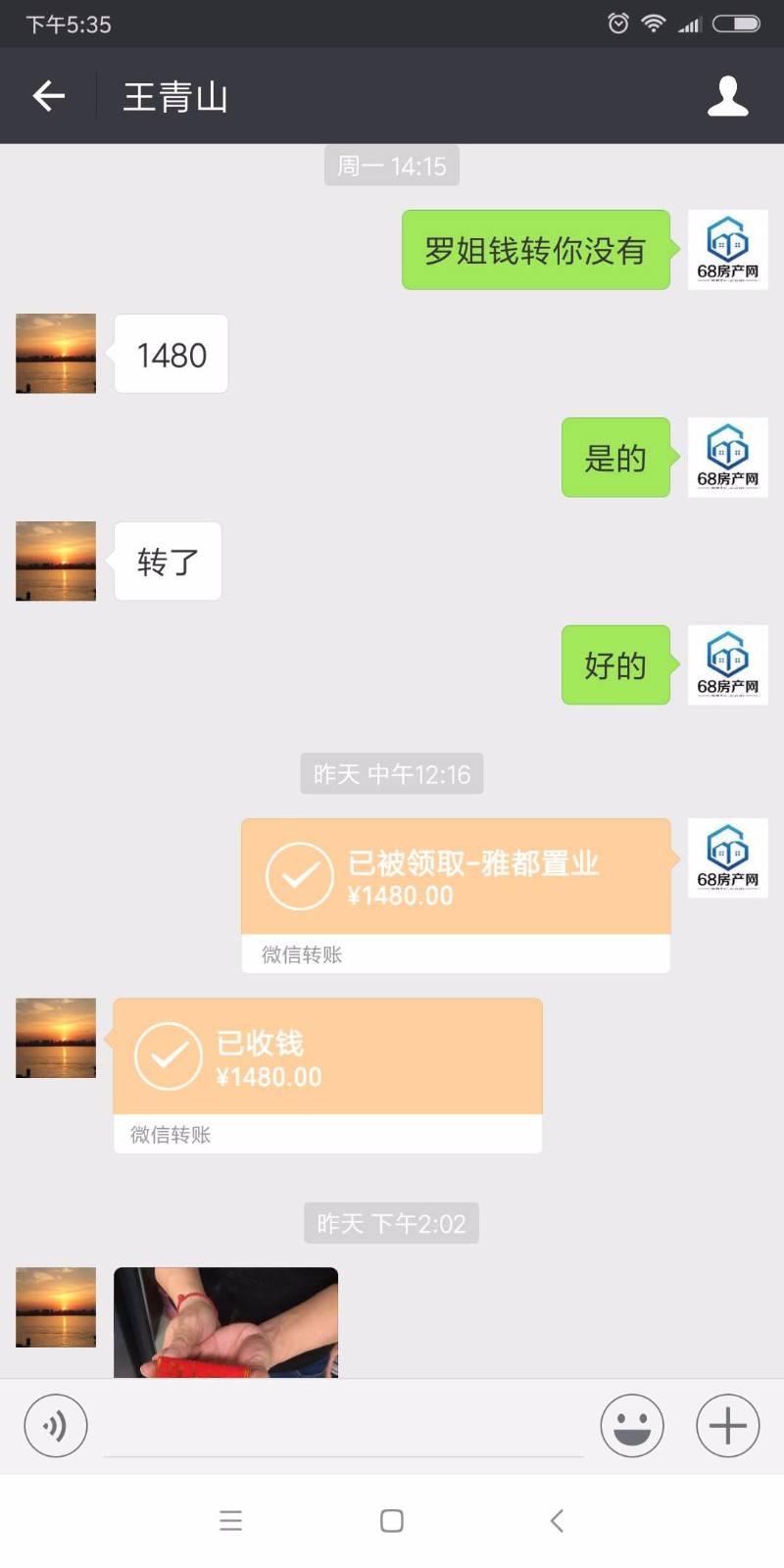Open the recent apps menu button
This screenshot has height=1568, width=784.
230,1521
